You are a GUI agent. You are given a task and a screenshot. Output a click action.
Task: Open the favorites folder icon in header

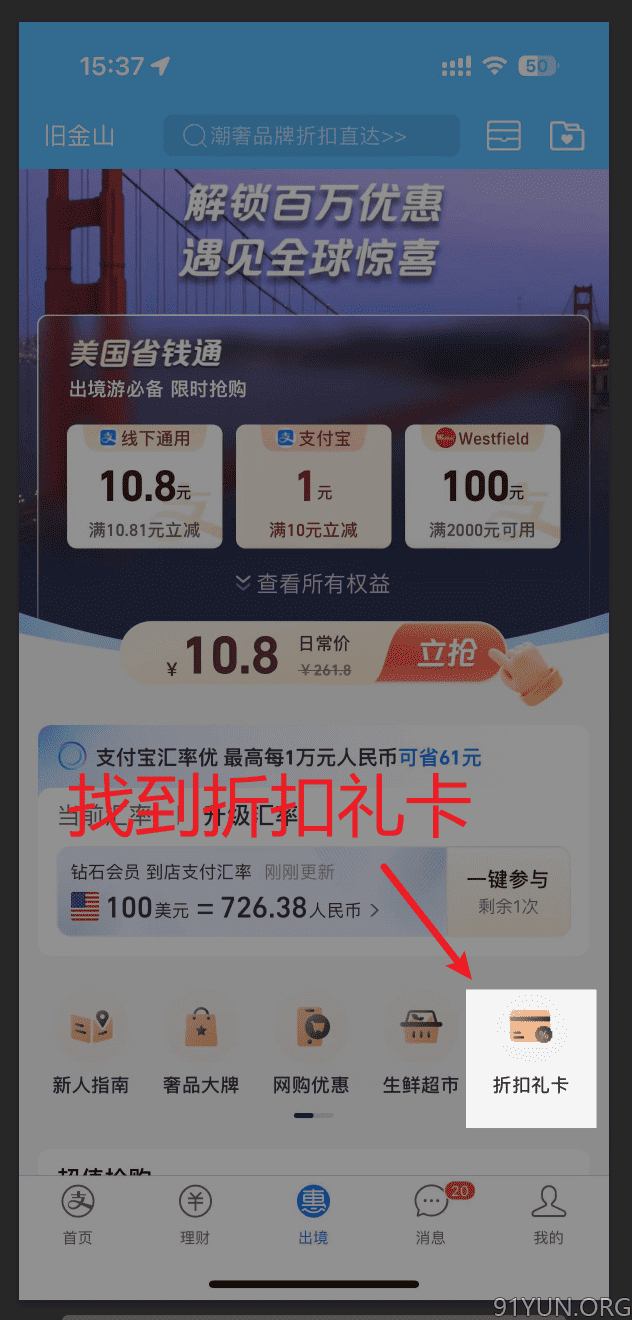[x=567, y=136]
